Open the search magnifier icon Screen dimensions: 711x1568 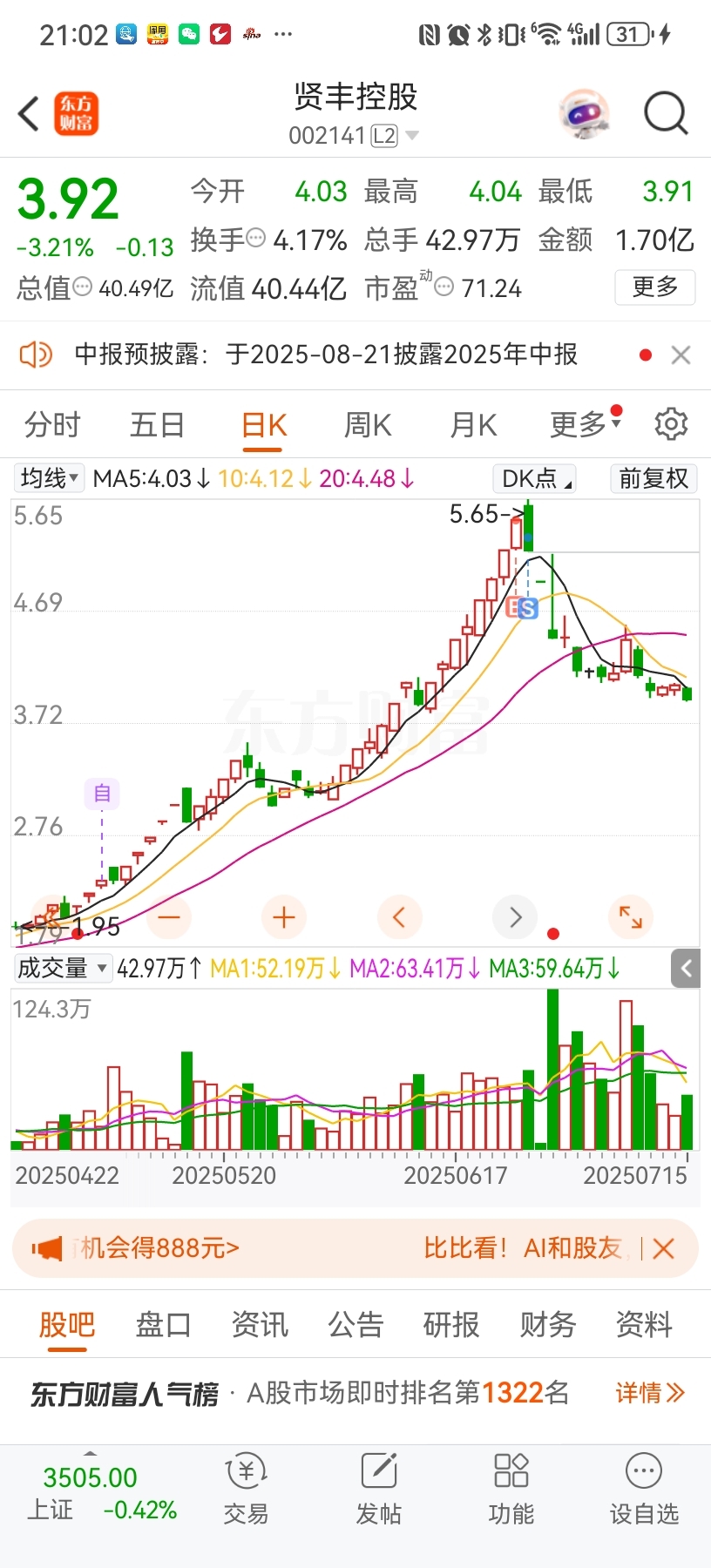click(x=666, y=114)
